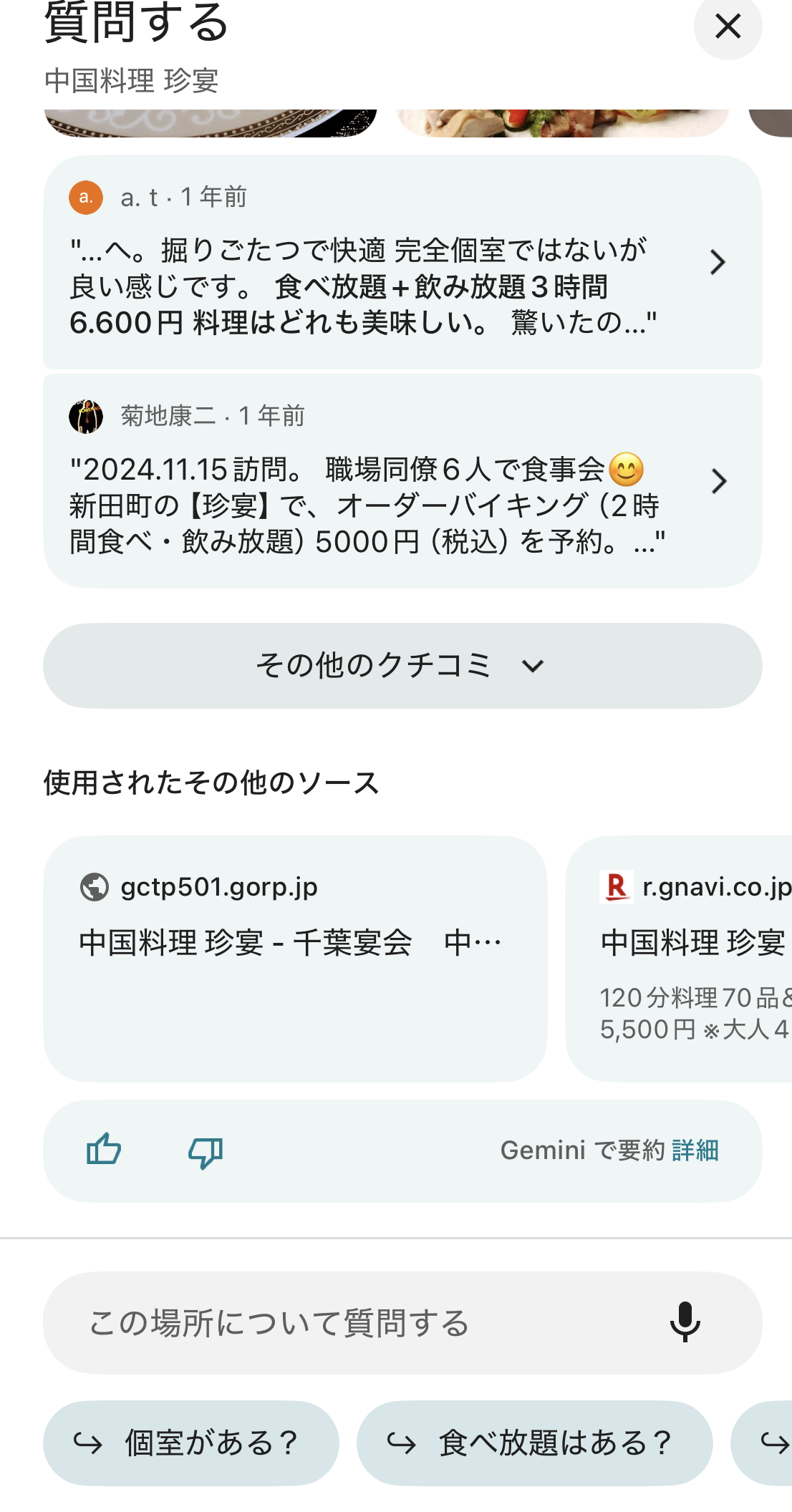Screen dimensions: 792x1512
Task: Open the gctp501.gorp.jp source card
Action: pyautogui.click(x=295, y=958)
